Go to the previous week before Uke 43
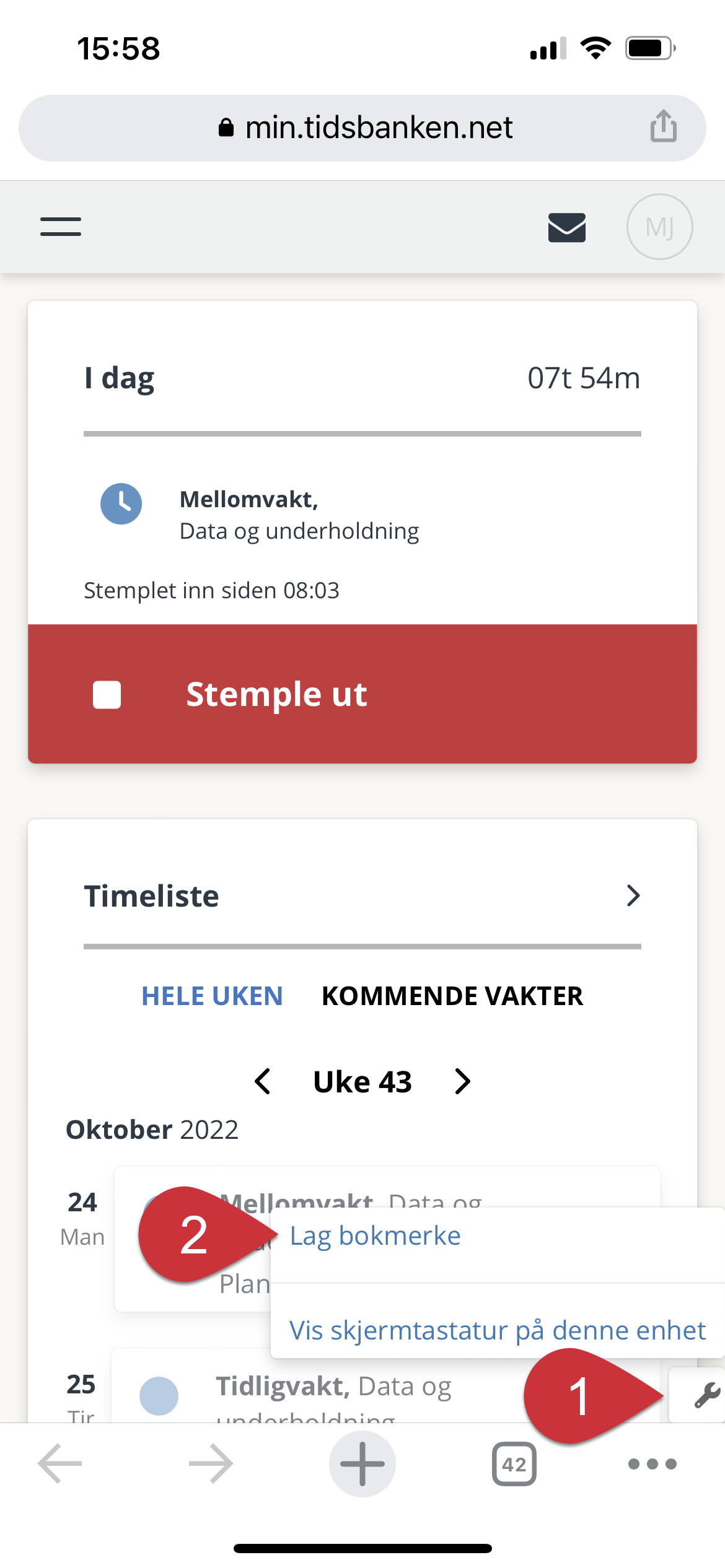Screen dimensions: 725x1568 click(x=263, y=1082)
